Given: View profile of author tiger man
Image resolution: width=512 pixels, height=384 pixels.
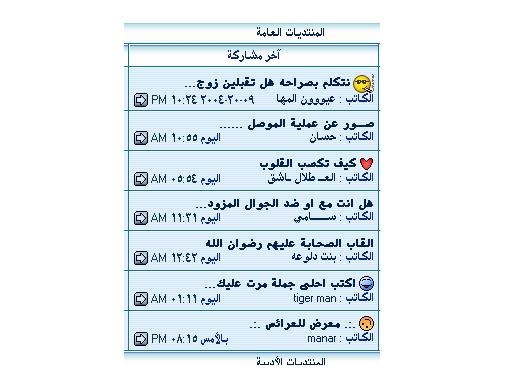Looking at the screenshot, I should coord(315,298).
